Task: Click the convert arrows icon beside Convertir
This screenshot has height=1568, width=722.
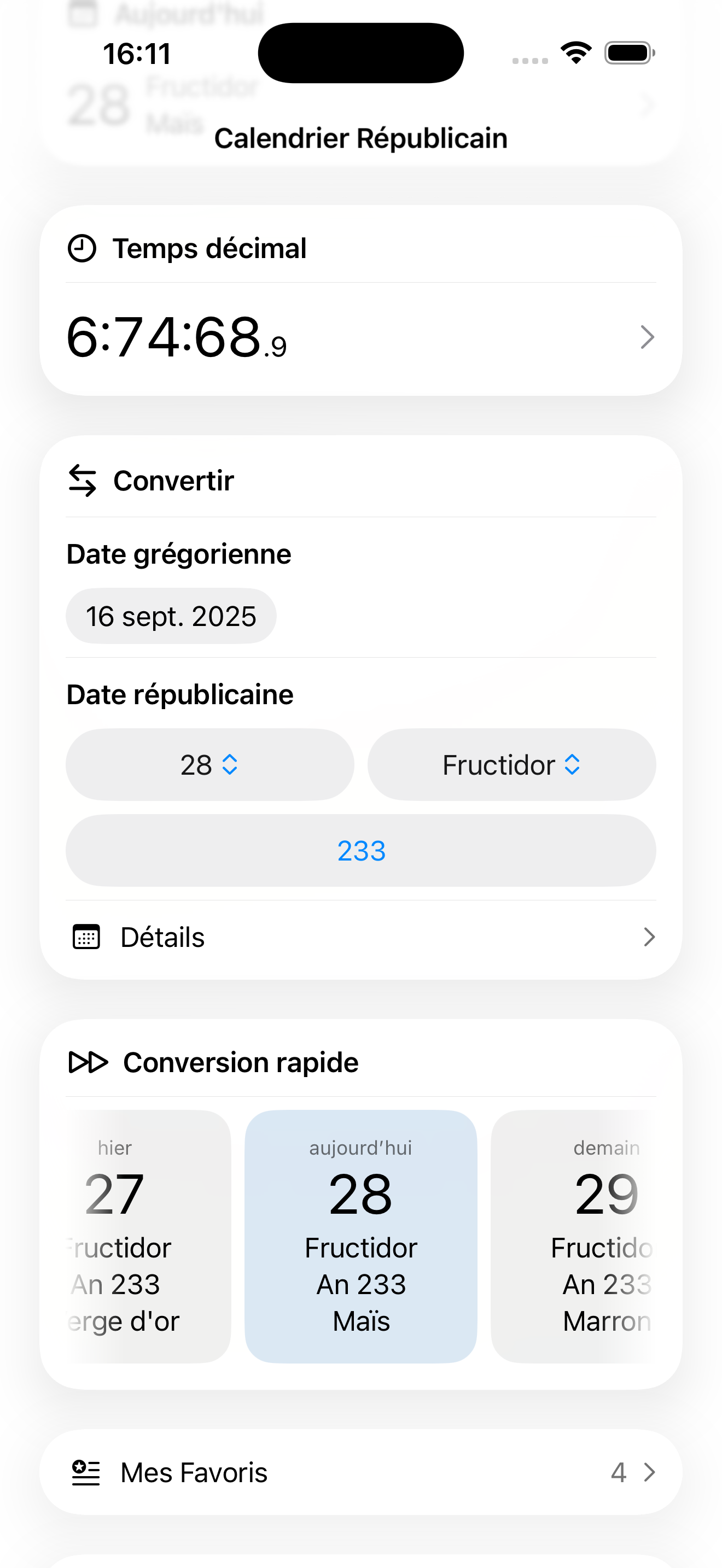Action: pyautogui.click(x=82, y=480)
